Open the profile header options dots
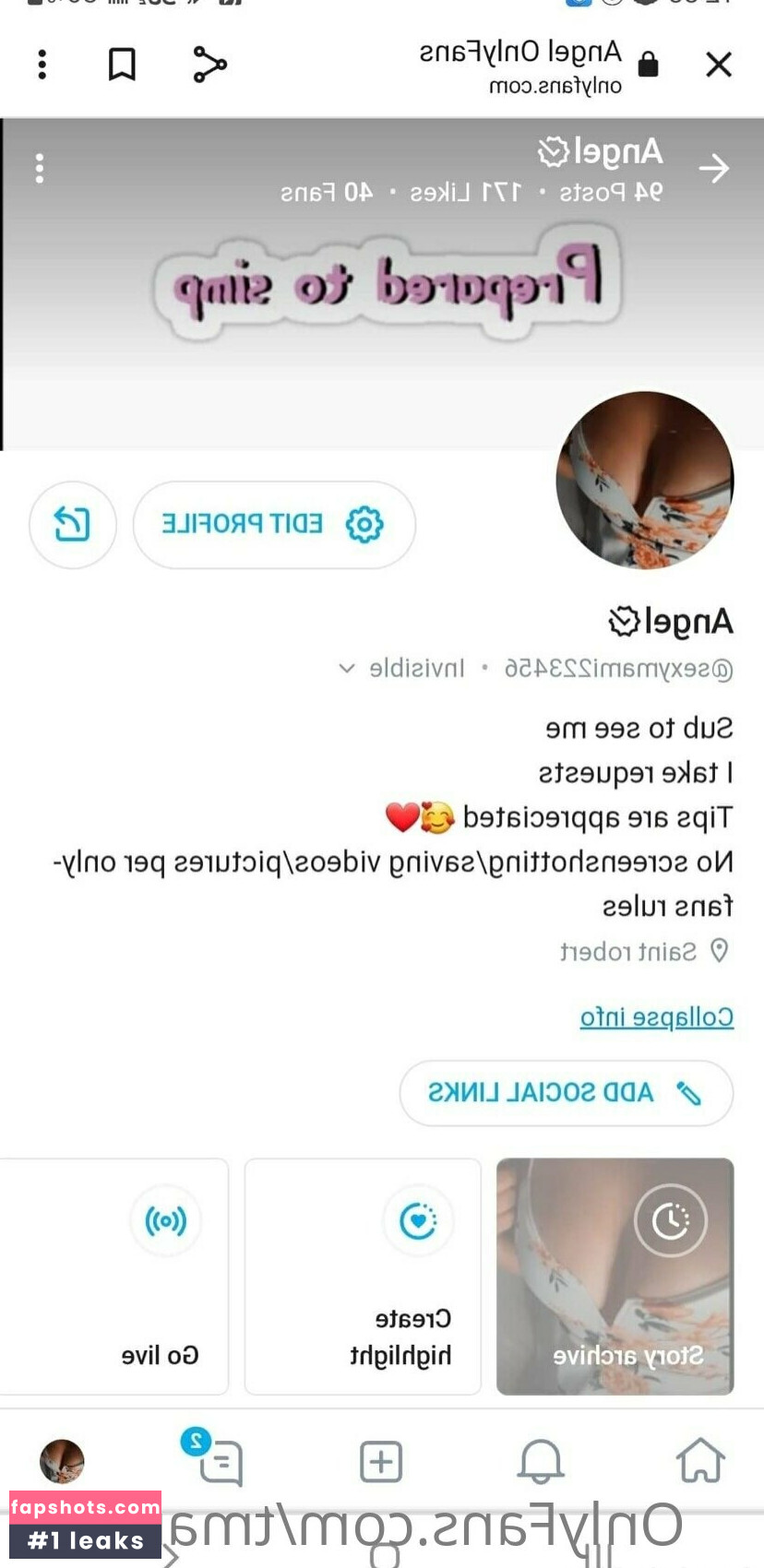Image resolution: width=764 pixels, height=1568 pixels. pyautogui.click(x=40, y=169)
